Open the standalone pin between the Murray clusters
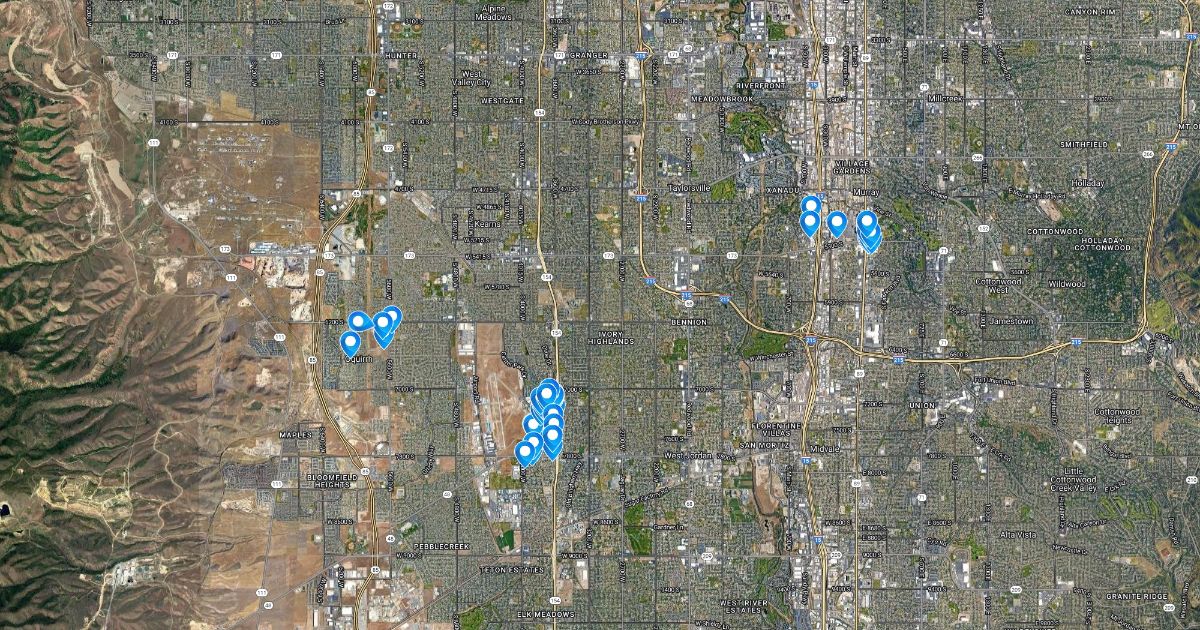 pyautogui.click(x=837, y=223)
